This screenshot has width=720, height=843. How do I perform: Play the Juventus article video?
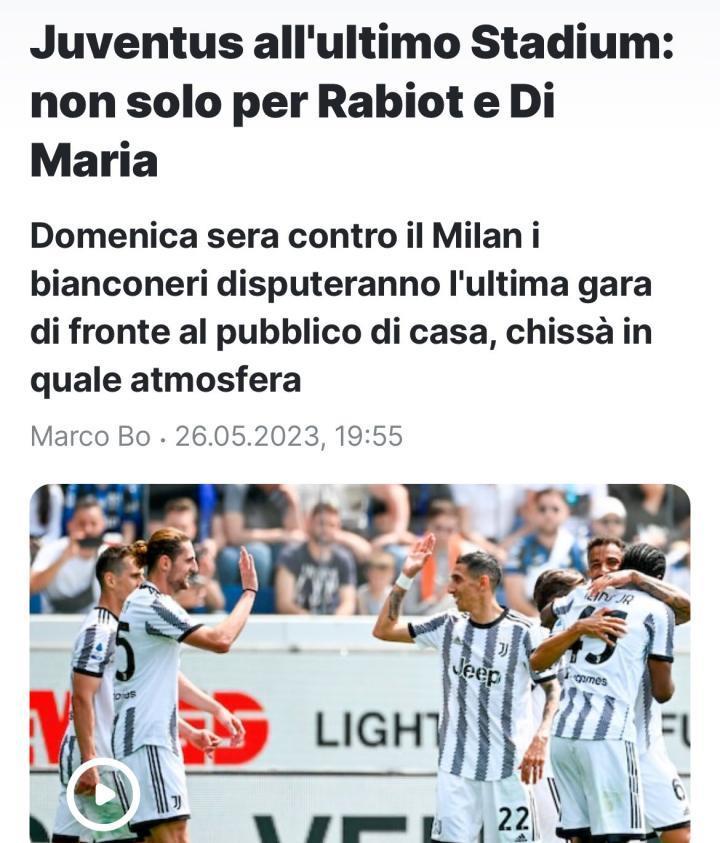pos(103,794)
